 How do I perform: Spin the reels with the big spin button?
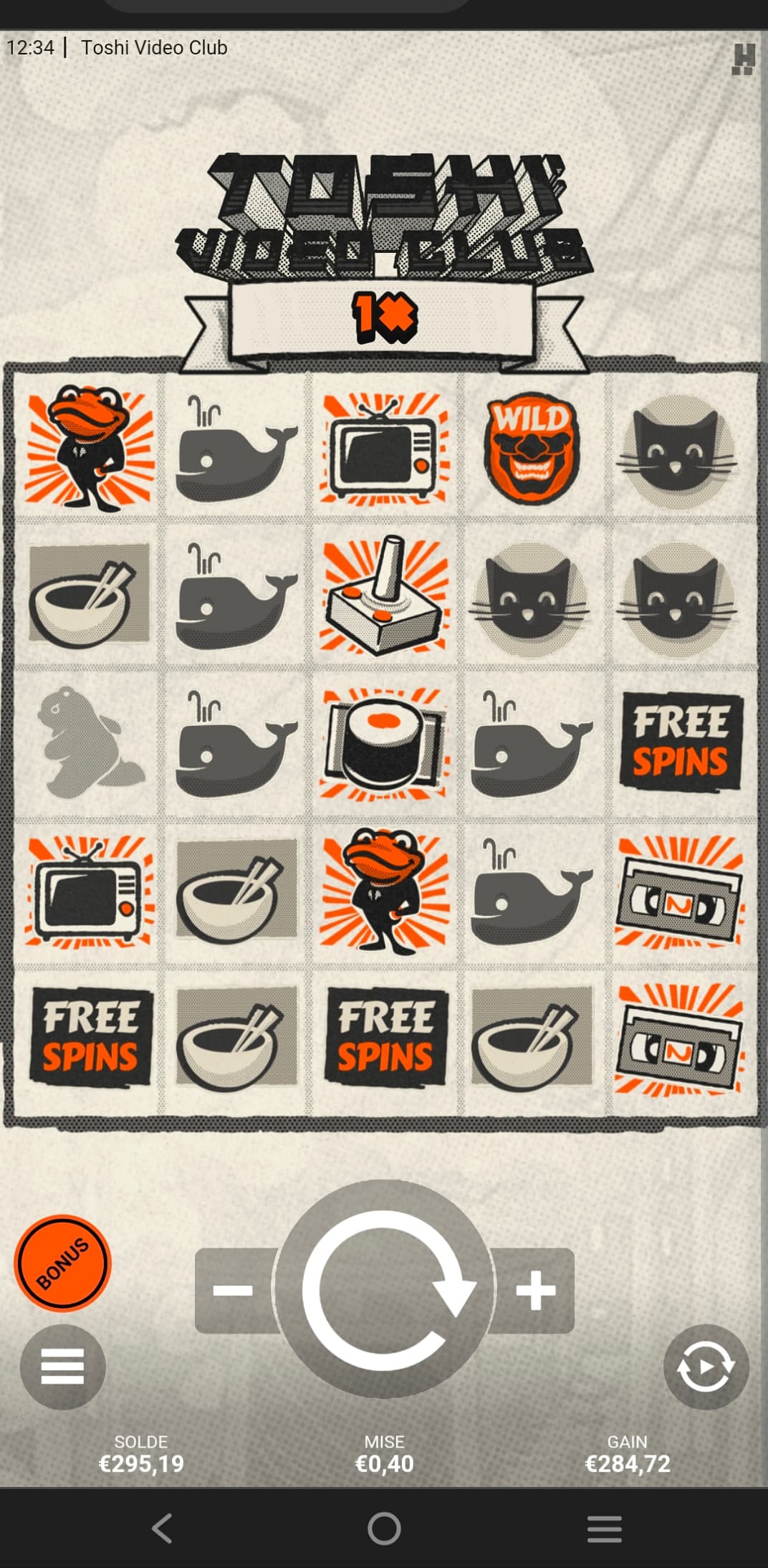(x=385, y=1289)
